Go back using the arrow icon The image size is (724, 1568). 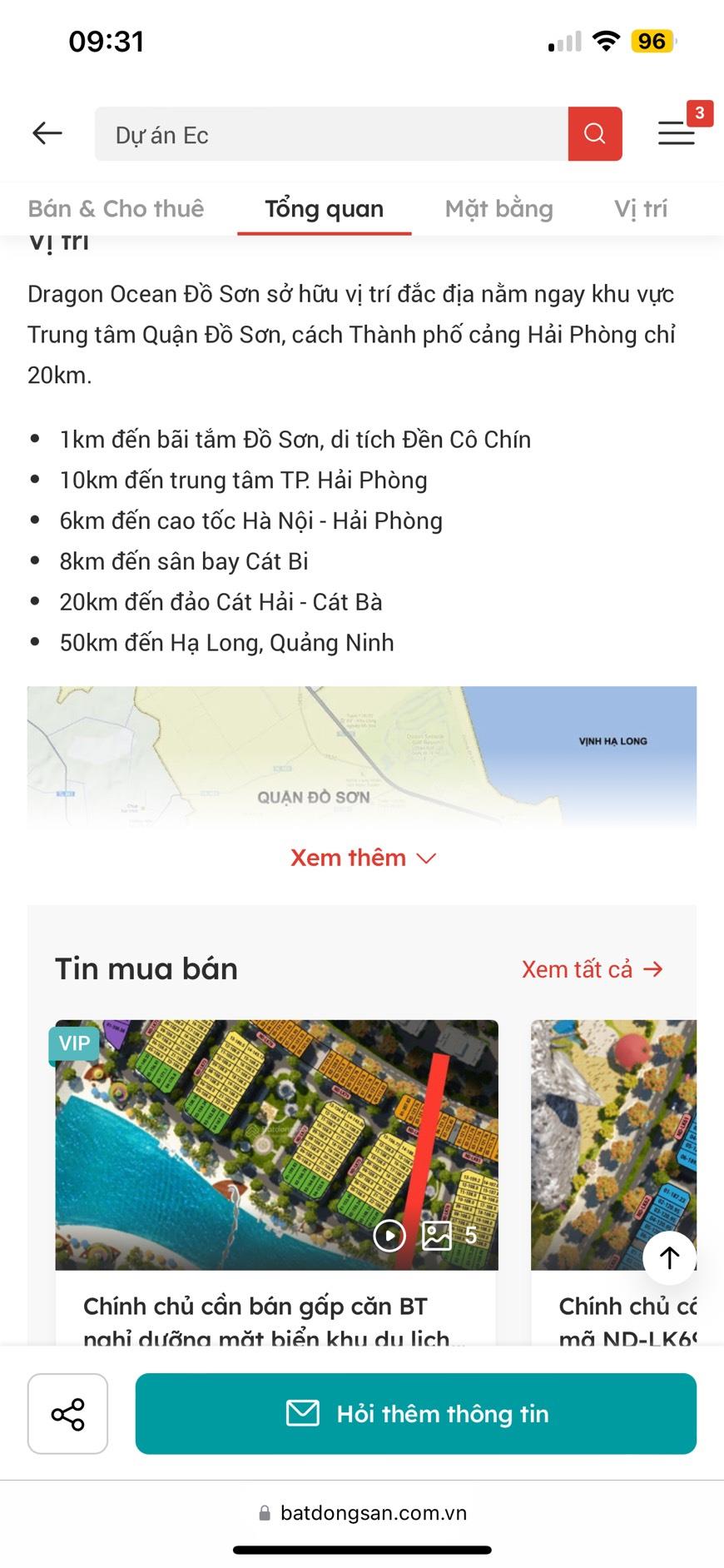click(47, 133)
